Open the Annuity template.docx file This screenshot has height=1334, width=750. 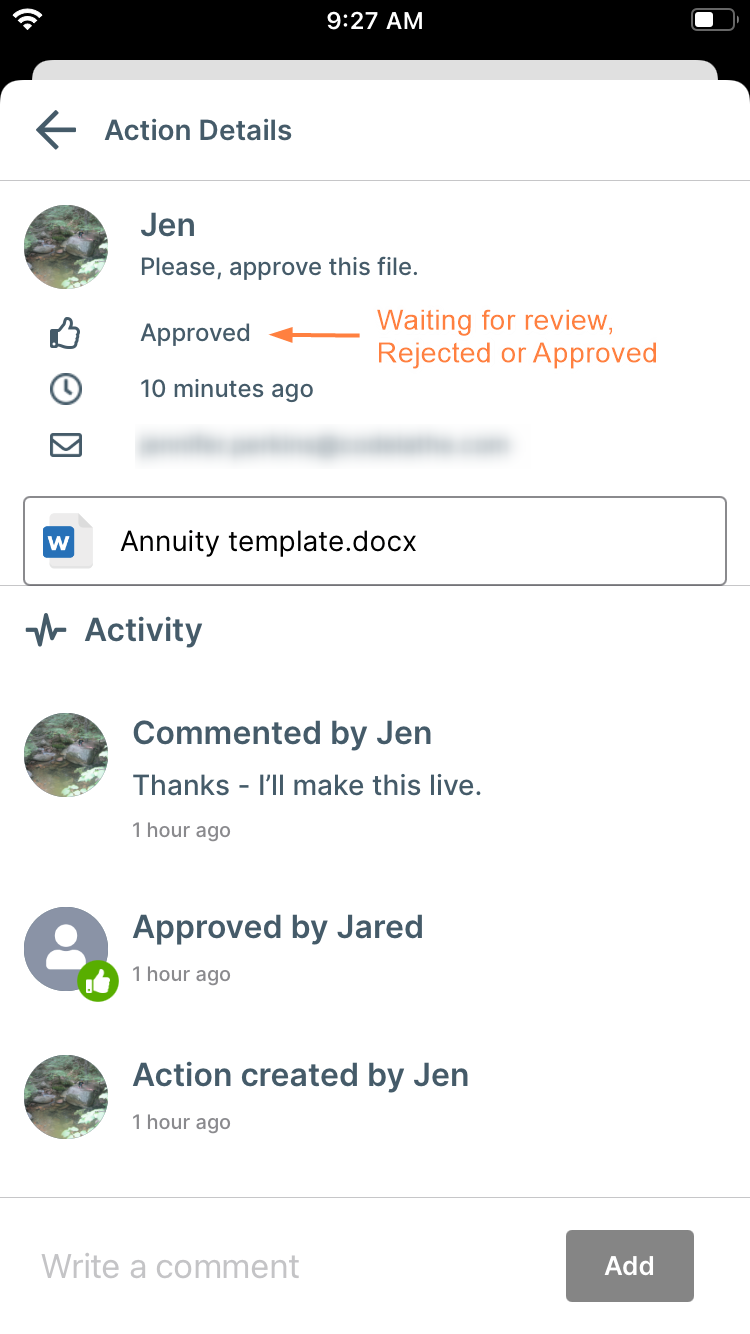374,541
